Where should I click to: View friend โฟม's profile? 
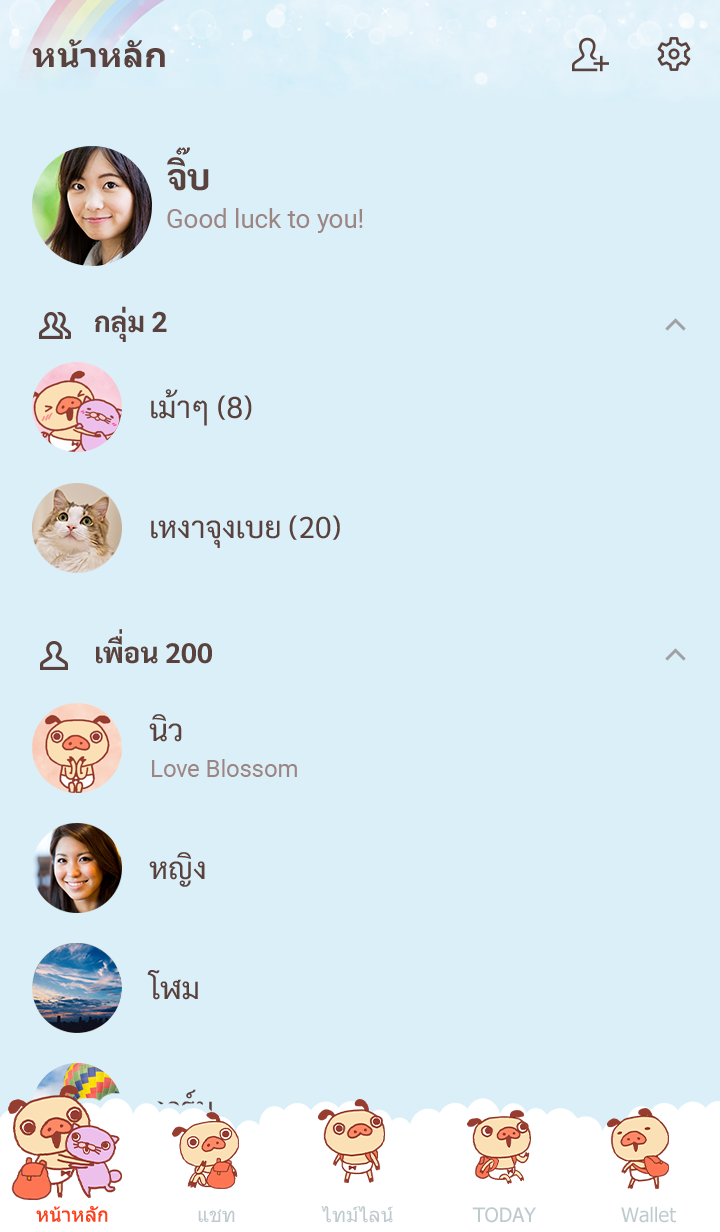174,988
